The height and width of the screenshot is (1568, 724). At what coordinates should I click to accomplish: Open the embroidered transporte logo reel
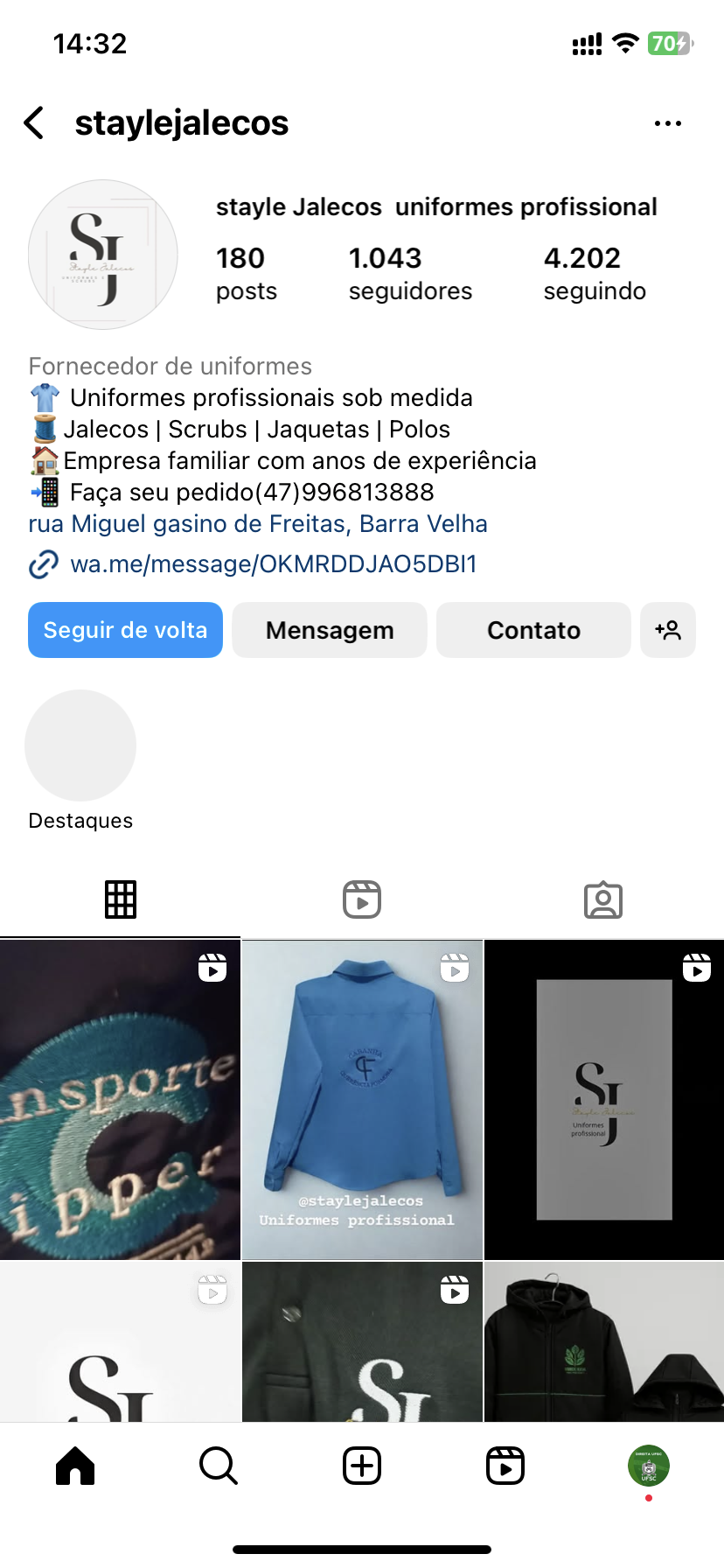pyautogui.click(x=120, y=1100)
